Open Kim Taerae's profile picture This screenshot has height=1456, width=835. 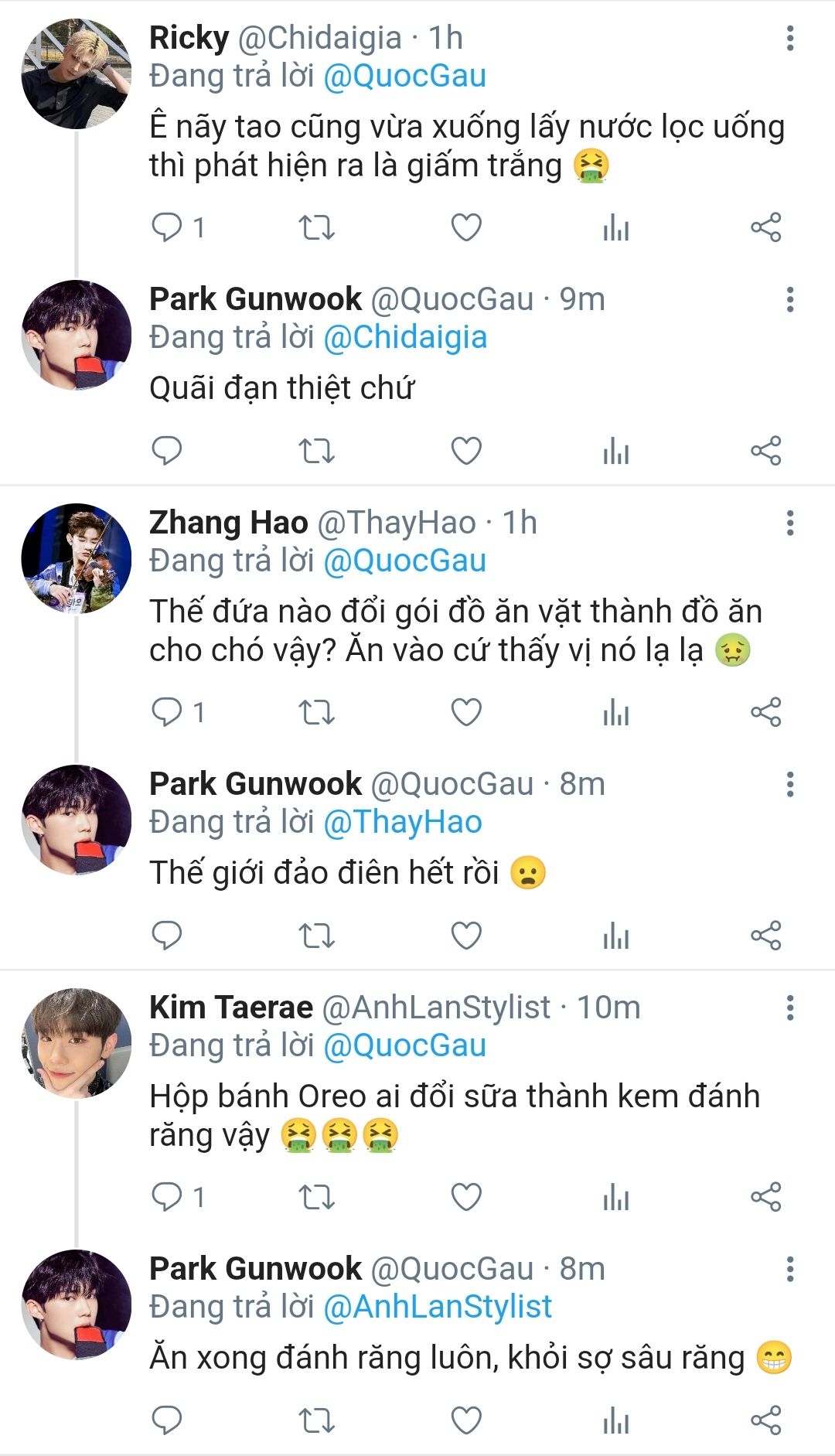click(x=76, y=1043)
